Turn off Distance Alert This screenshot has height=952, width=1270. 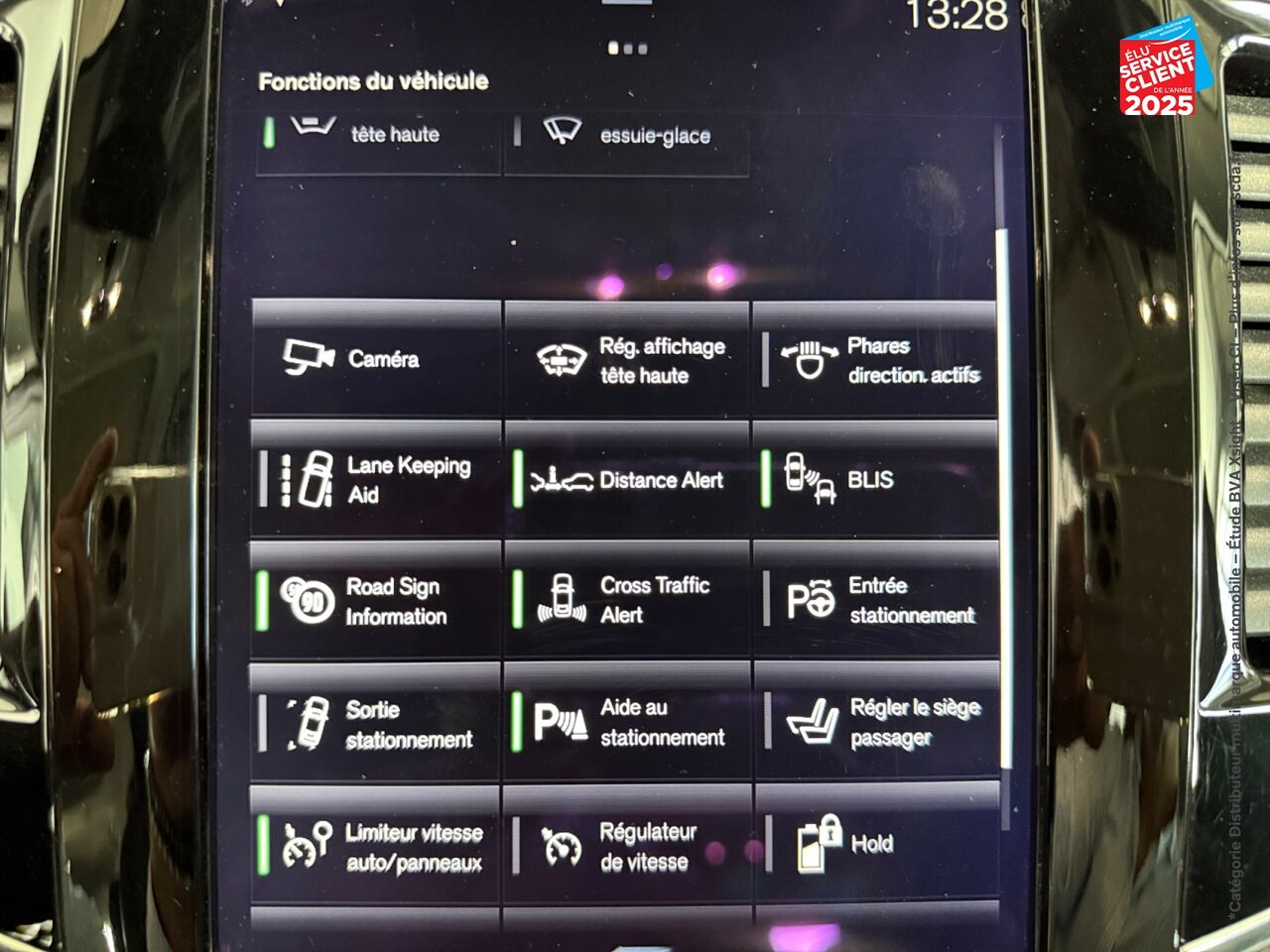point(627,480)
